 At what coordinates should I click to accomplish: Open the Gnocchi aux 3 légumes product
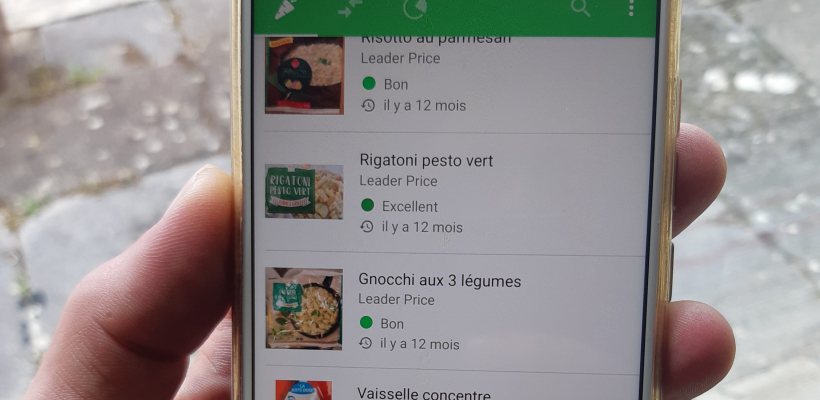(x=450, y=311)
